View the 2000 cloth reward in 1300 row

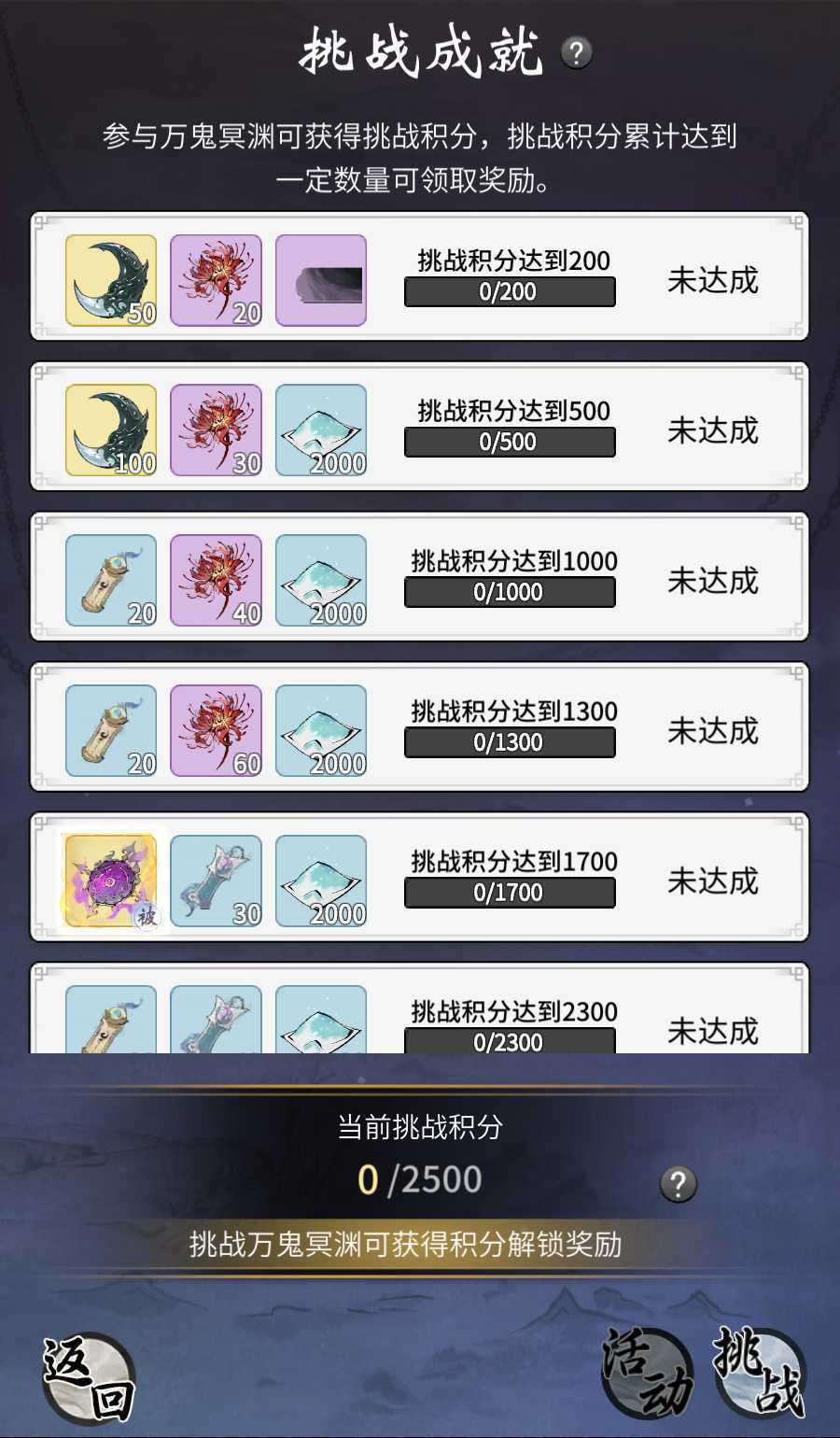(x=320, y=730)
